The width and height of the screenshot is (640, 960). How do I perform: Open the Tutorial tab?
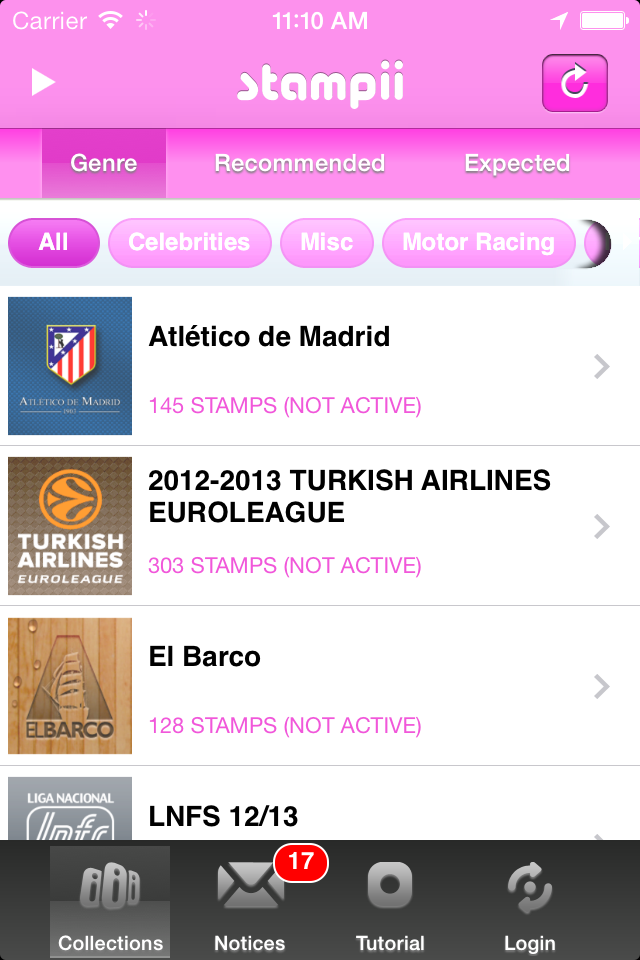390,902
